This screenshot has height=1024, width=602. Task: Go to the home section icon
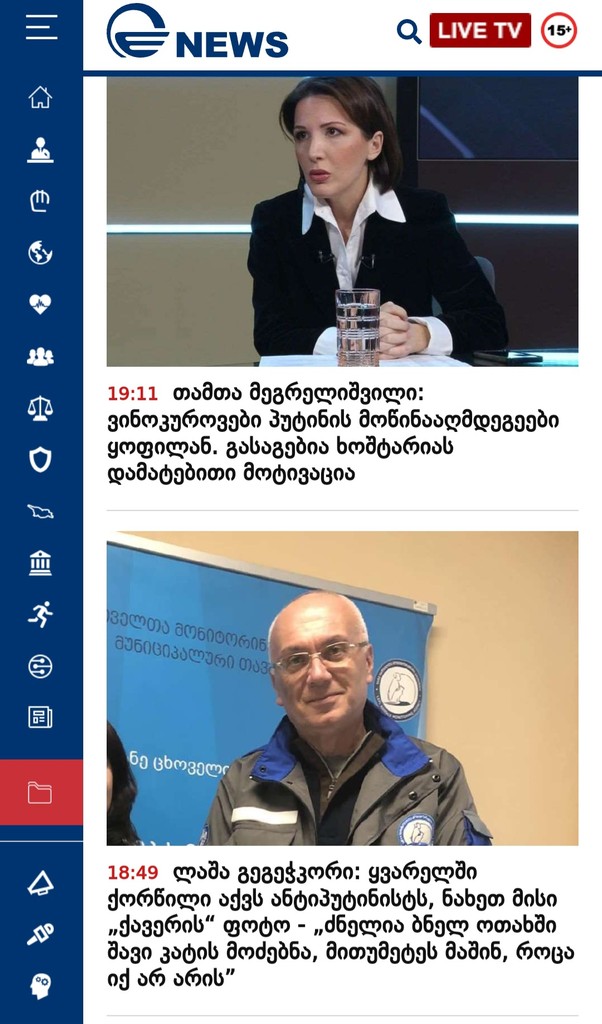[x=40, y=97]
